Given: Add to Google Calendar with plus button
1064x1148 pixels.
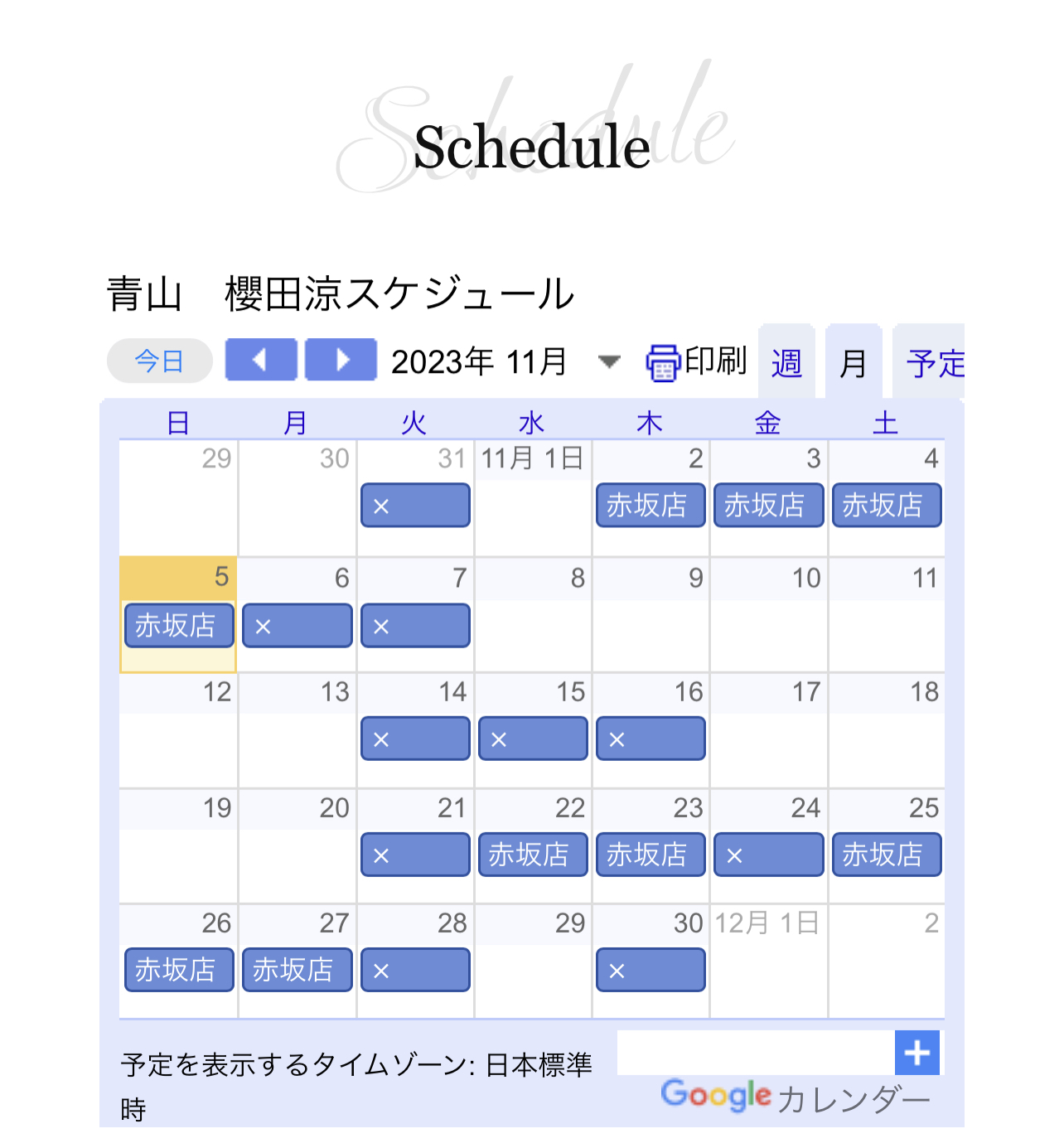Looking at the screenshot, I should 916,1053.
